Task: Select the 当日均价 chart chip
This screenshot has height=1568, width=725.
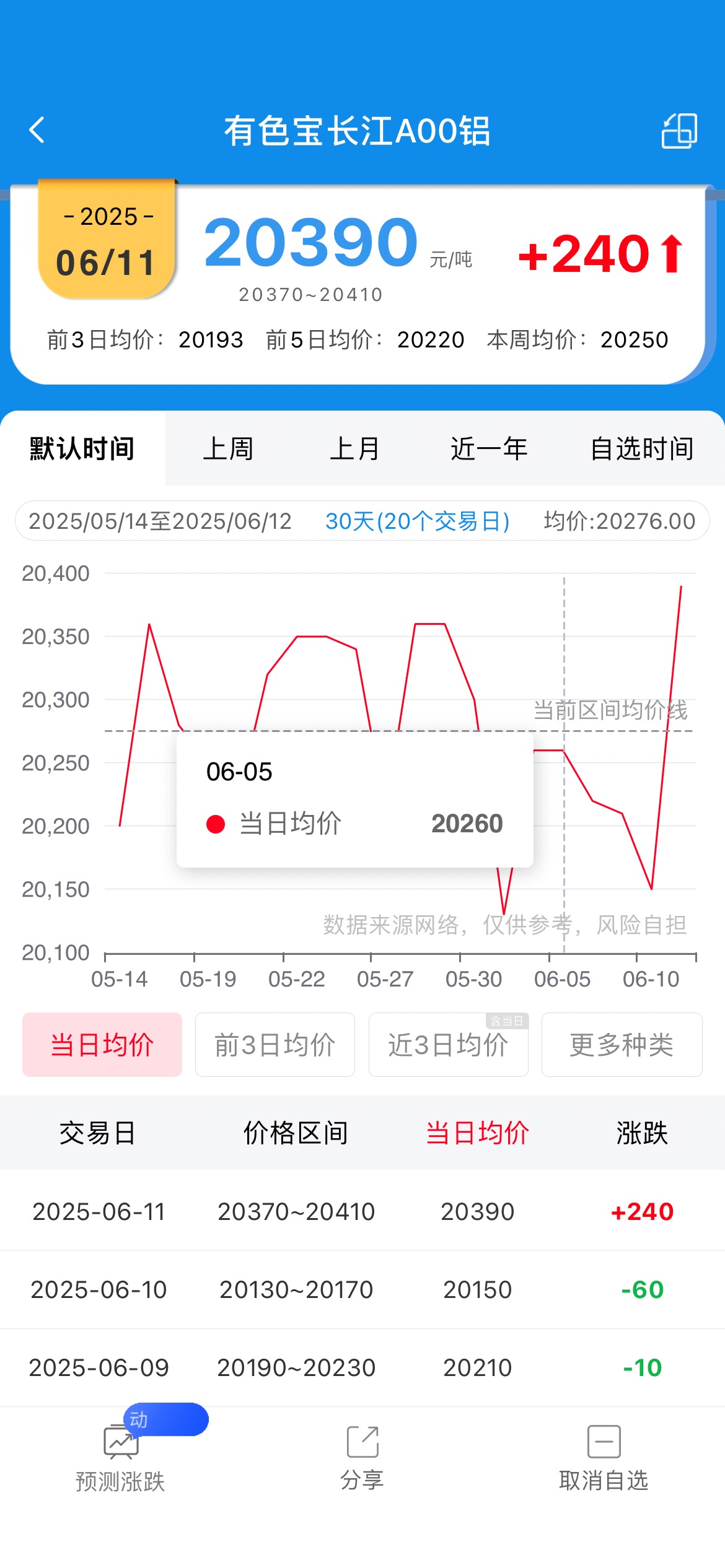Action: pyautogui.click(x=102, y=1045)
